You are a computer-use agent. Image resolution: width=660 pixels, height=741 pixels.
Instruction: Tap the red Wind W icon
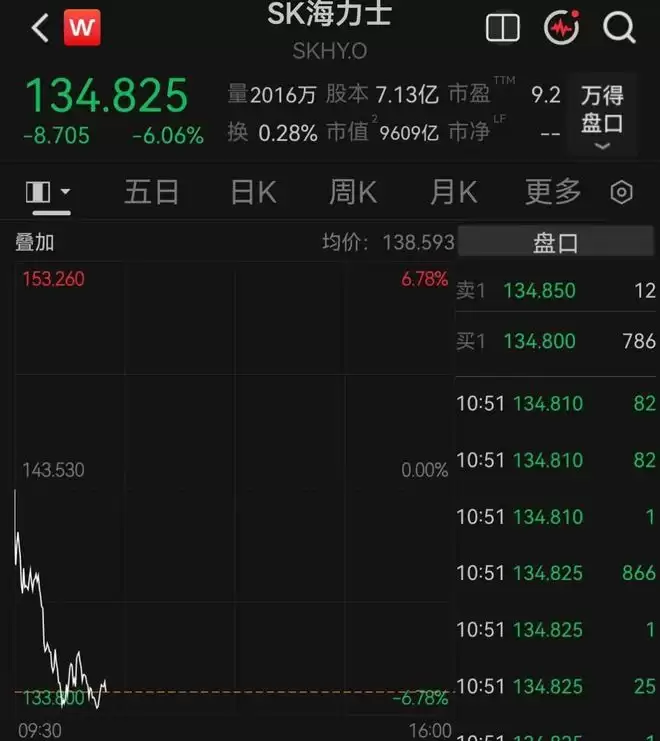point(82,27)
